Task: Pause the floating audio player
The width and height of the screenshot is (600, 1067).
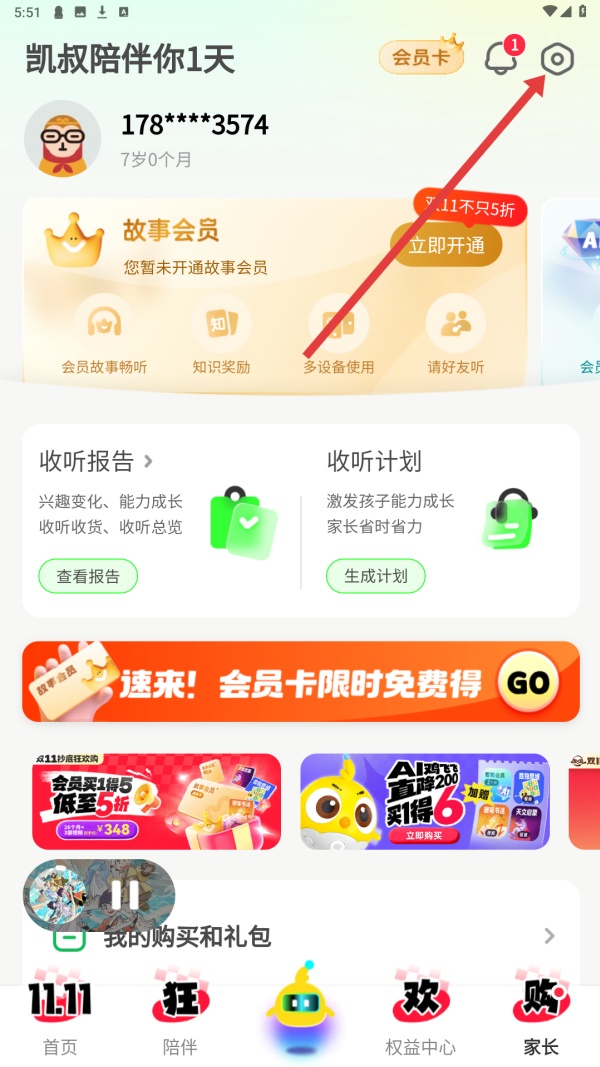Action: point(127,895)
